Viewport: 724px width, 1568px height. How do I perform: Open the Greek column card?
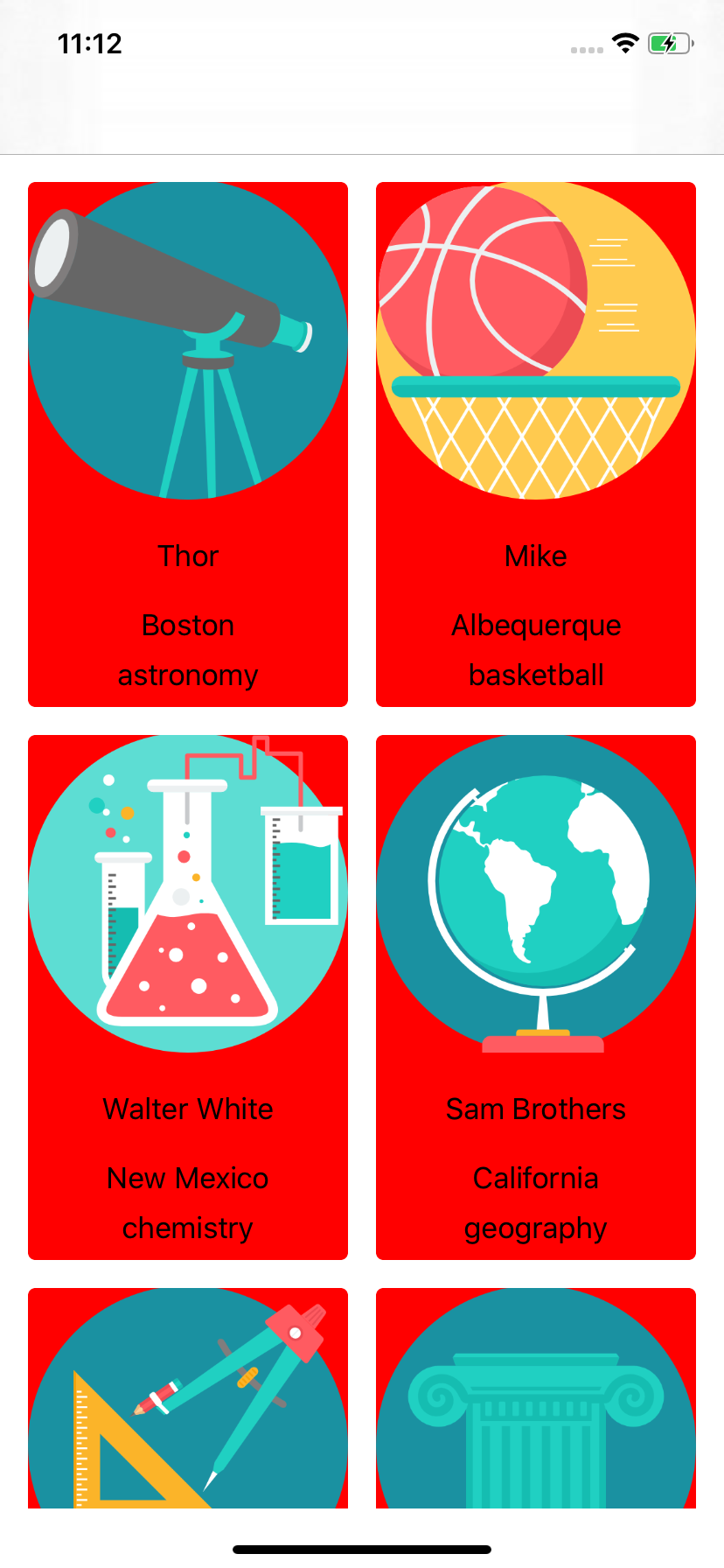point(536,1398)
